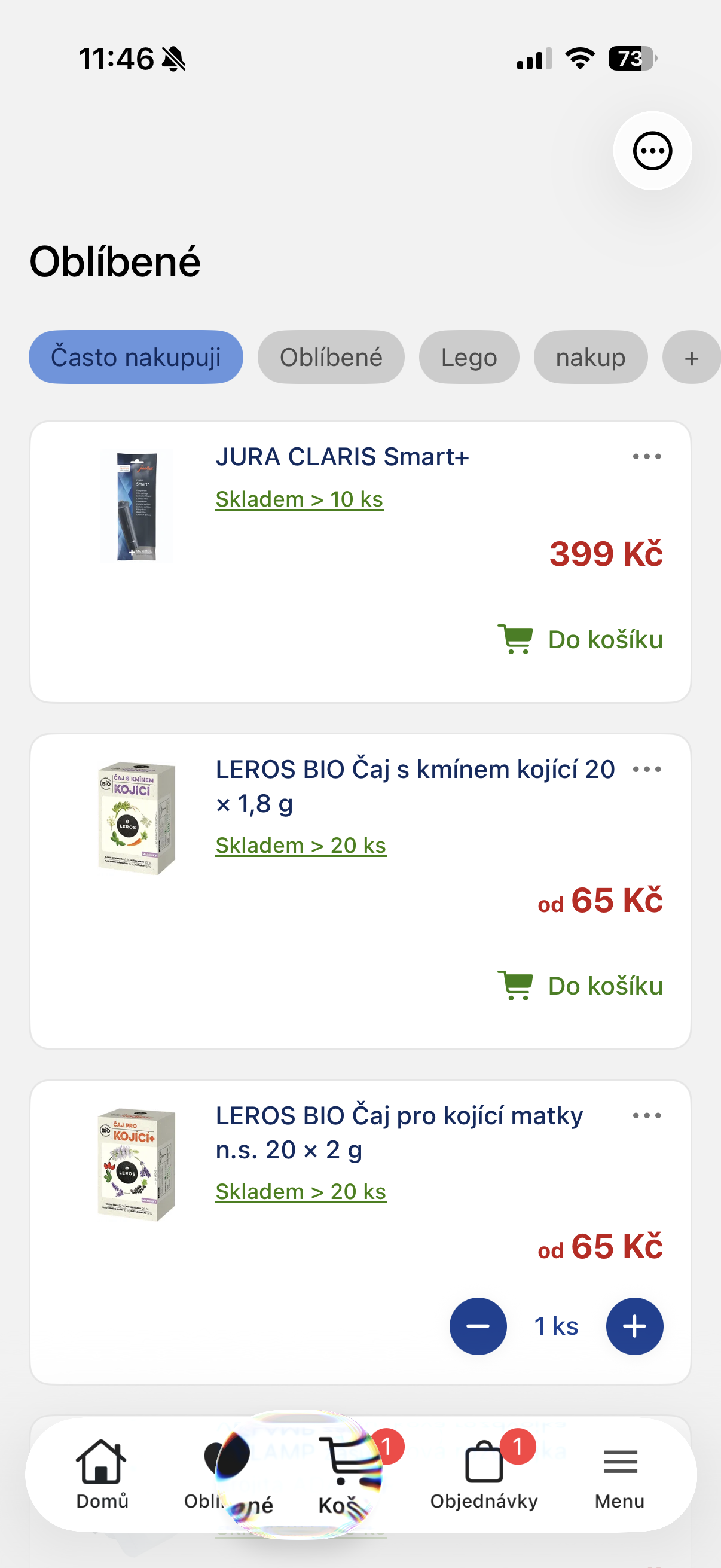The height and width of the screenshot is (1568, 721).
Task: Add LEROS Čaj s kmínem to cart
Action: [x=580, y=986]
